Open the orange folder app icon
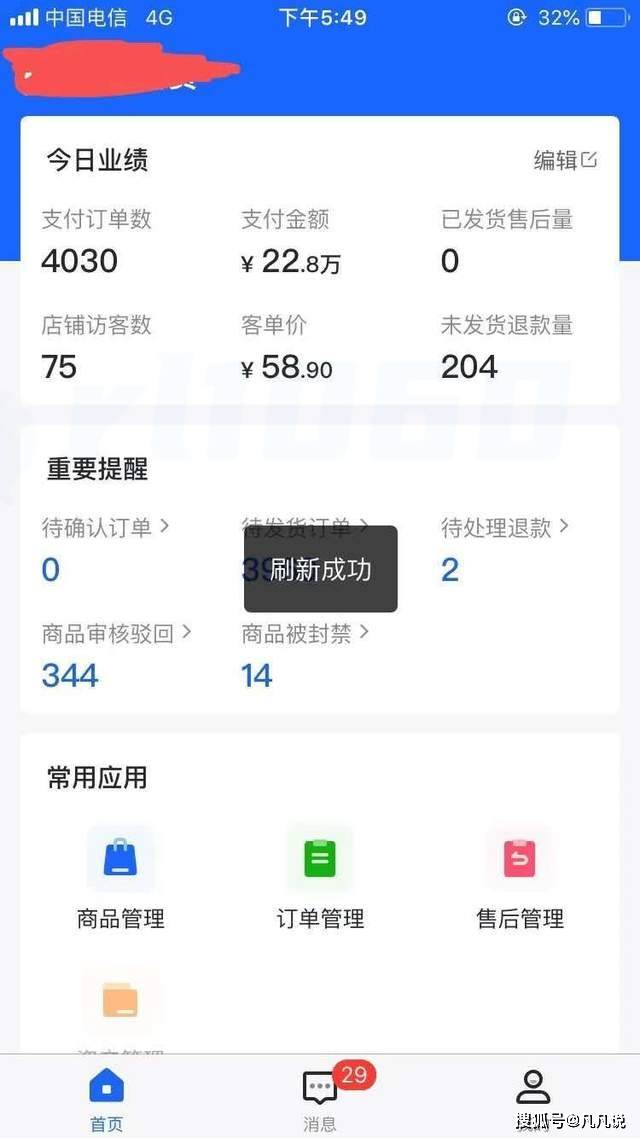Viewport: 640px width, 1138px height. 121,1000
